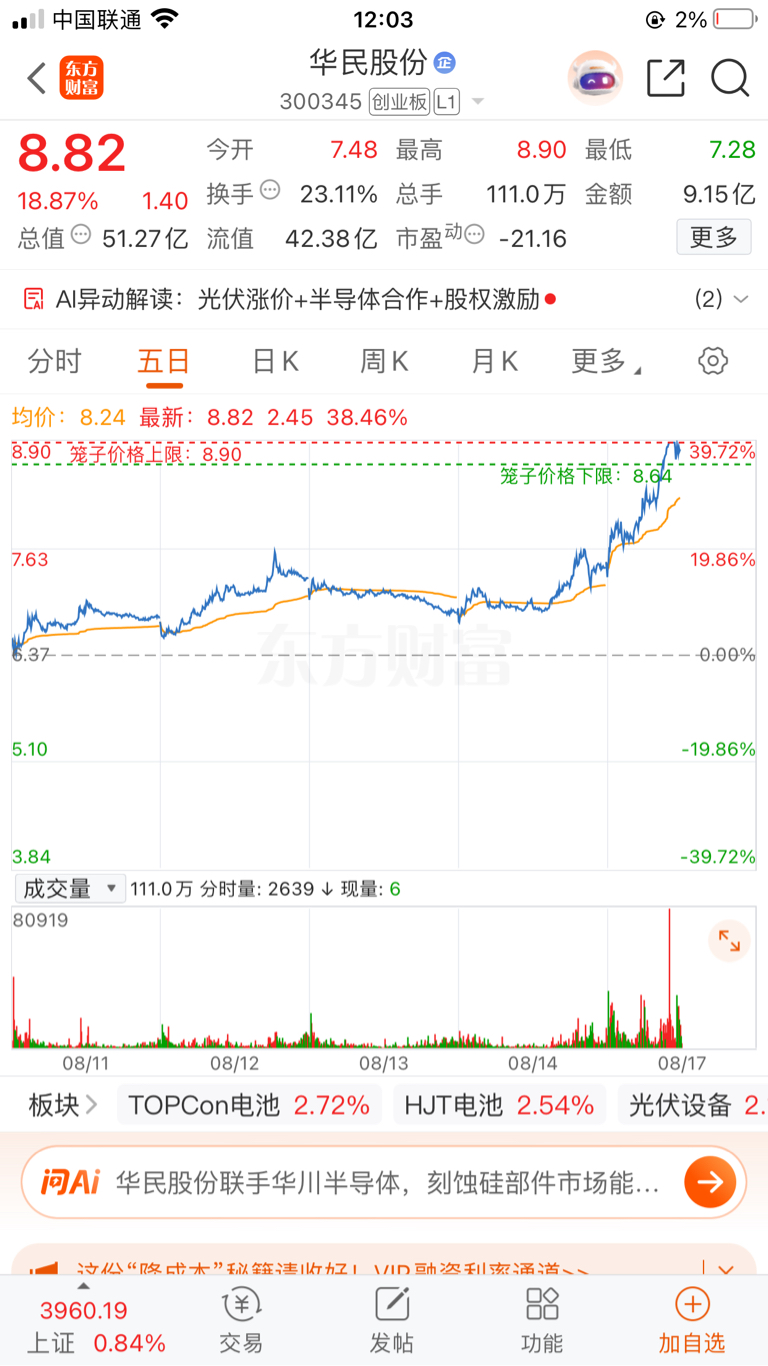Image resolution: width=768 pixels, height=1366 pixels.
Task: Open chart settings gear icon
Action: [x=713, y=361]
